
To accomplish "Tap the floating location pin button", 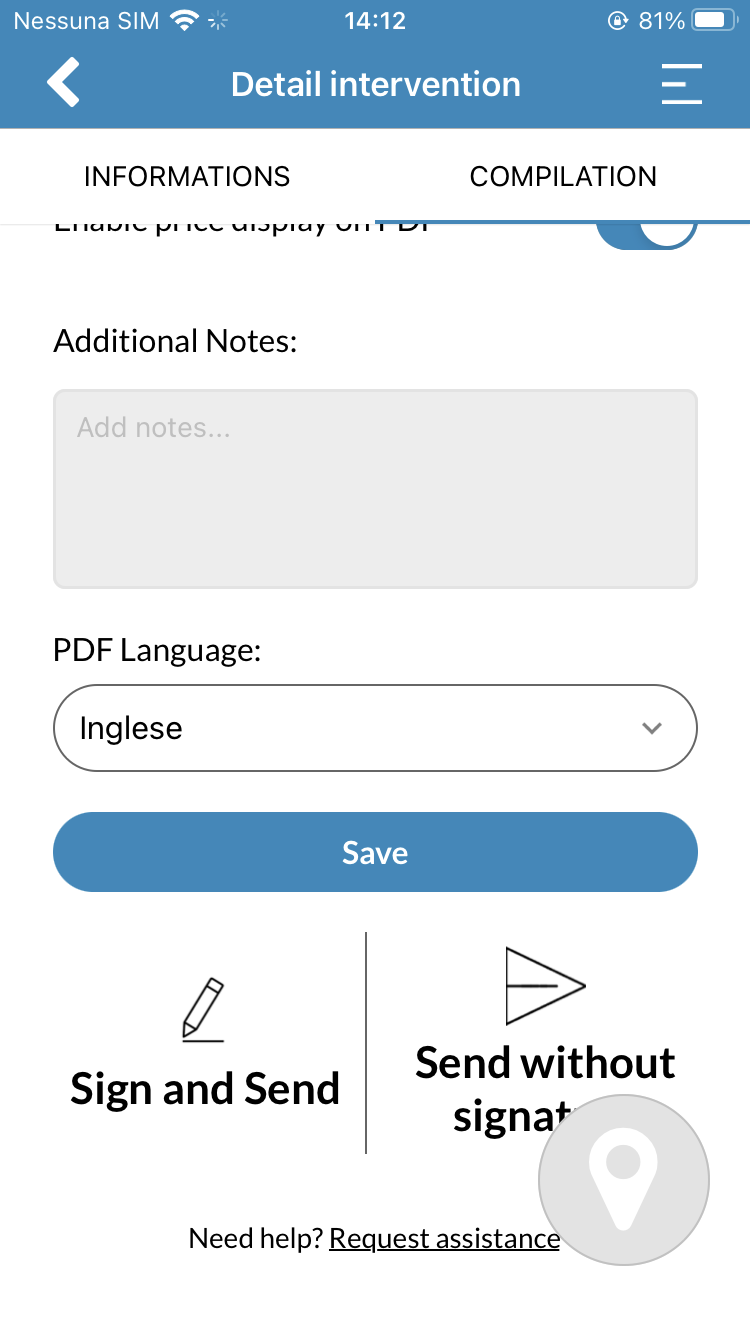I will [624, 1180].
